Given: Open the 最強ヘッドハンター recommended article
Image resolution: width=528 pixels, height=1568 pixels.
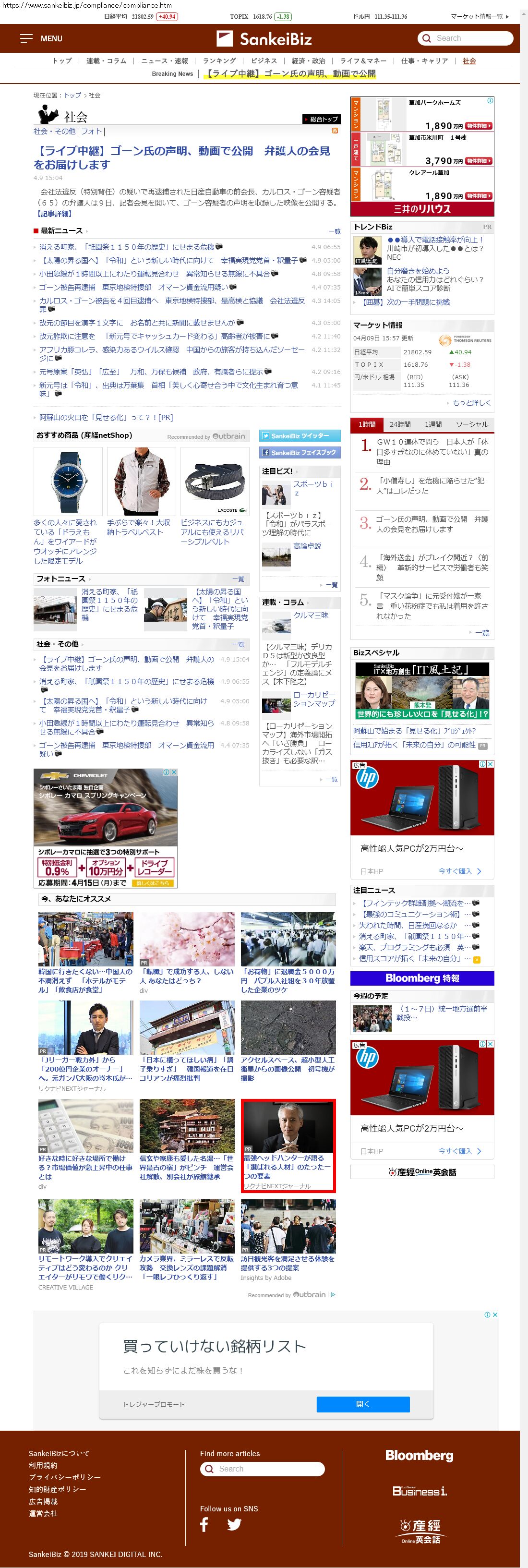Looking at the screenshot, I should [288, 1145].
